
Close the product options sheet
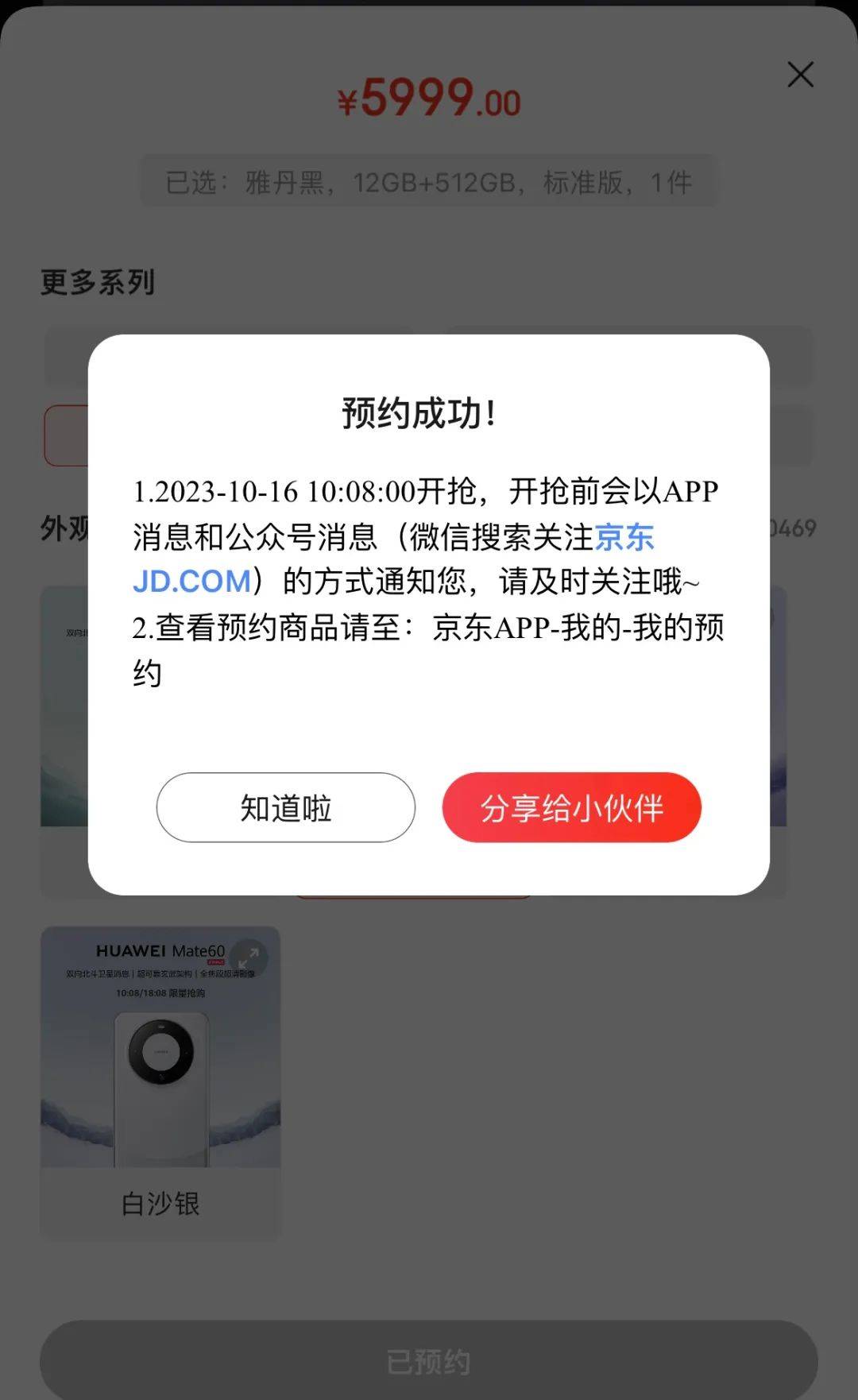click(800, 75)
